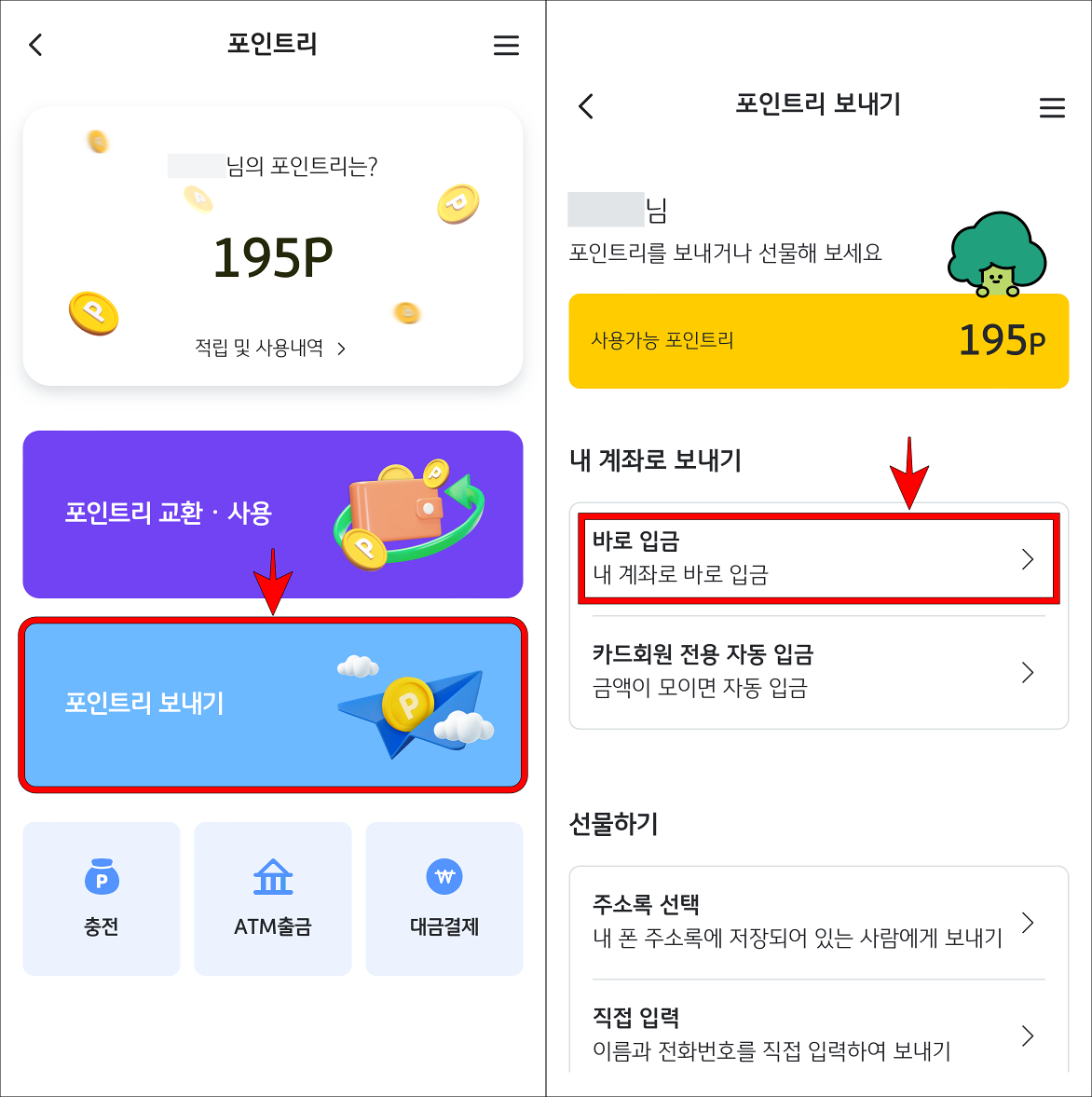Expand the 바로 입금 option chevron
Viewport: 1092px width, 1097px height.
1028,558
